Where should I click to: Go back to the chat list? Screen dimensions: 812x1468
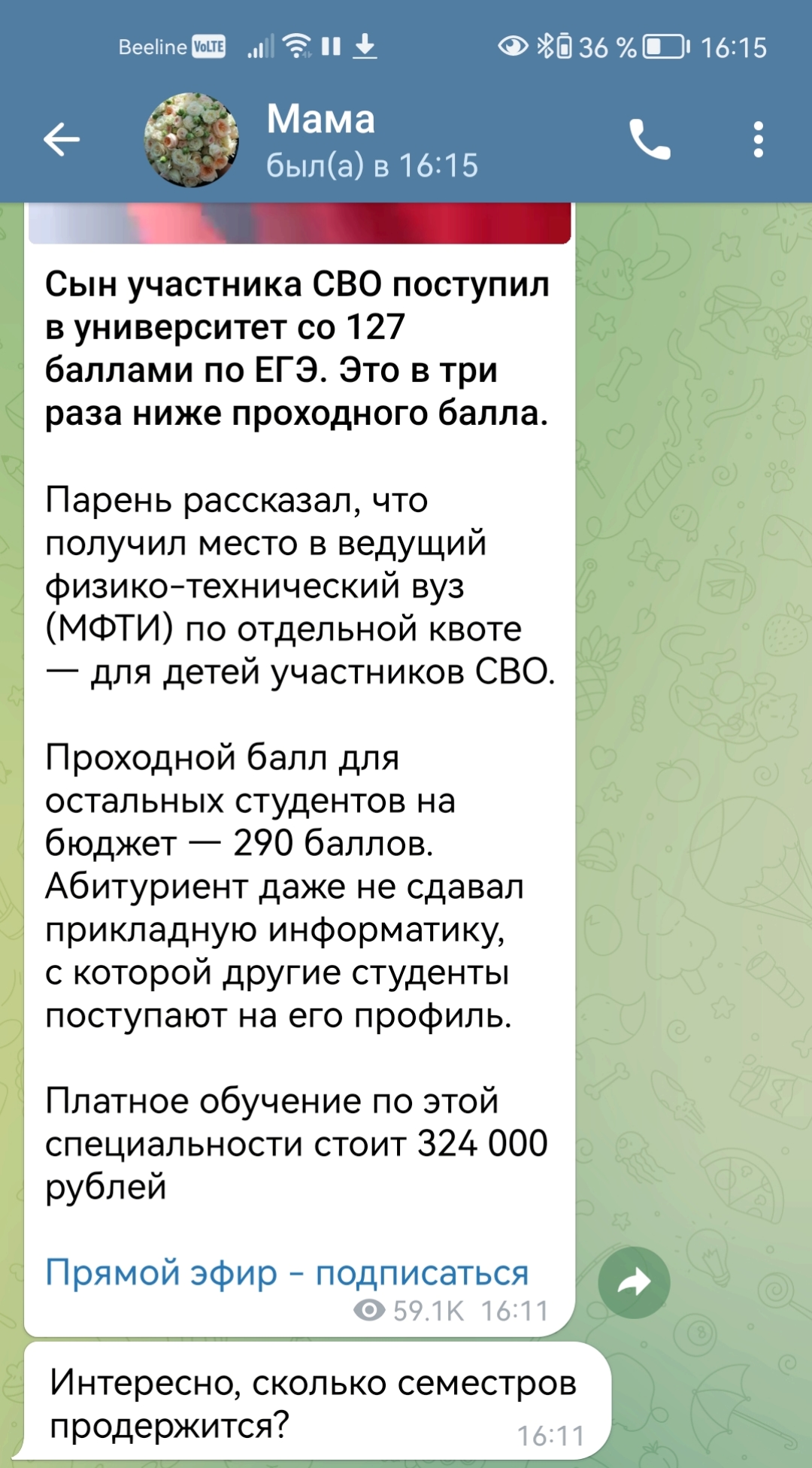click(62, 140)
